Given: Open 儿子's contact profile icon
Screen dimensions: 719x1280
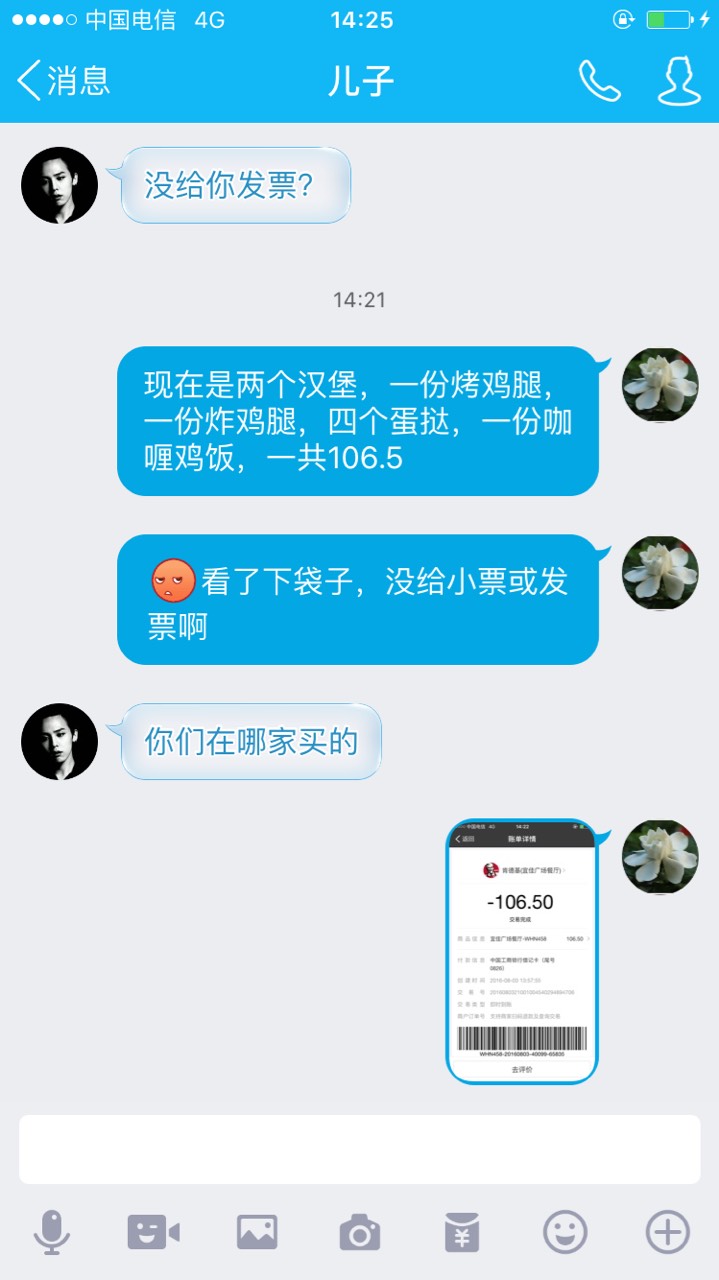Looking at the screenshot, I should pyautogui.click(x=679, y=81).
